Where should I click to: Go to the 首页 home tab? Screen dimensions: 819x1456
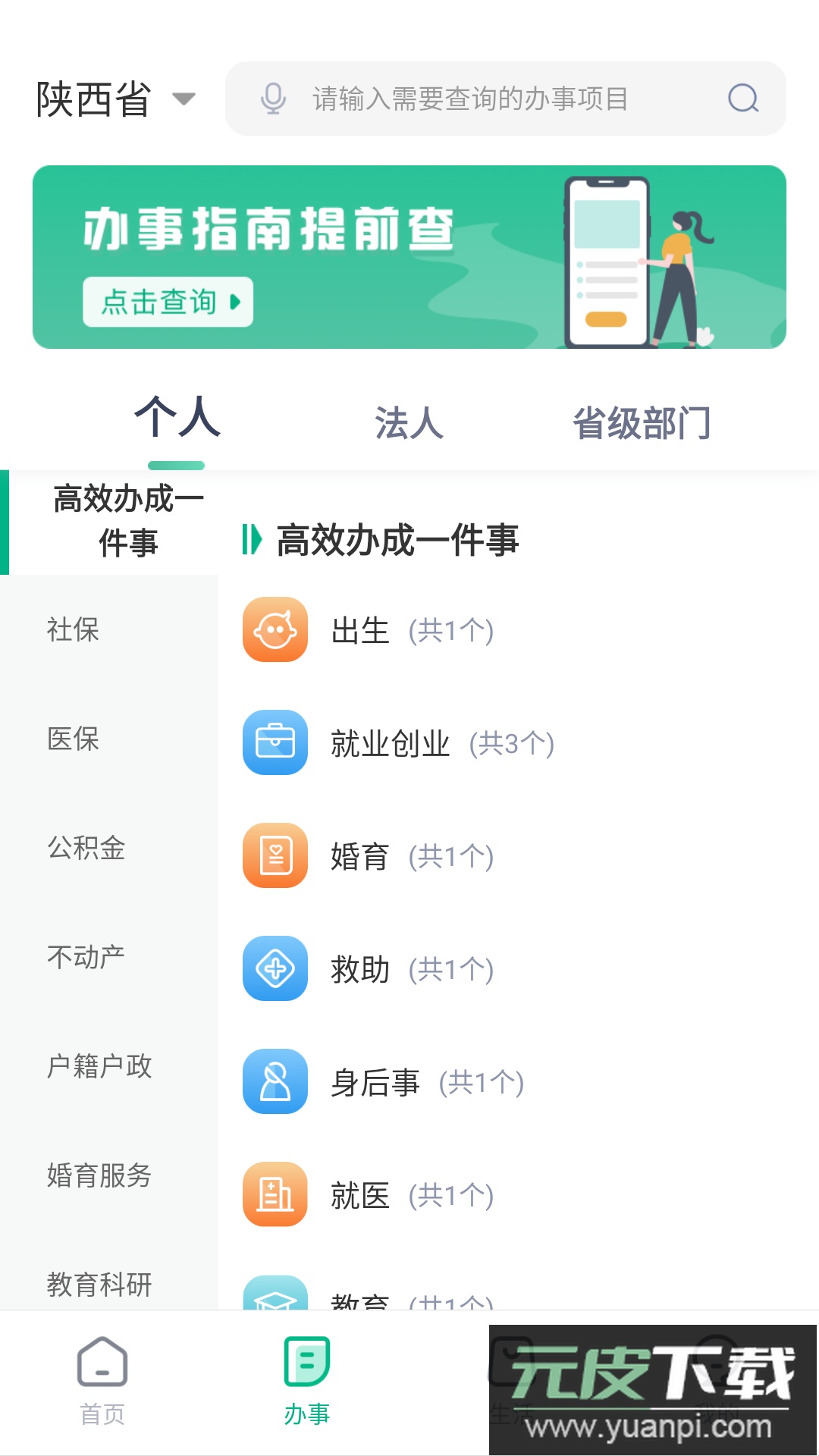(x=102, y=1380)
